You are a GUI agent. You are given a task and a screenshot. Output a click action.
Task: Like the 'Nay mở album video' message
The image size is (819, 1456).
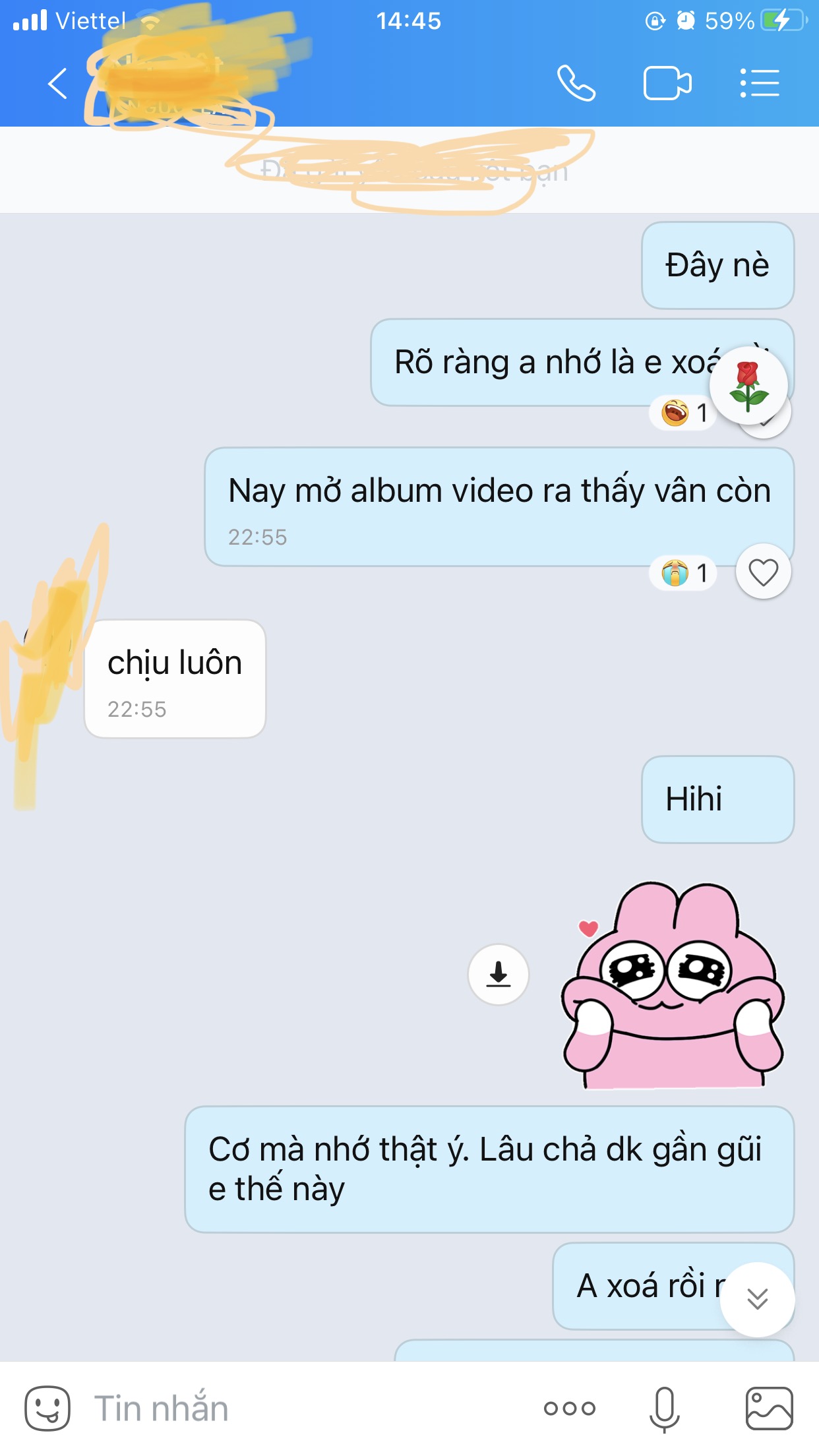pos(763,572)
